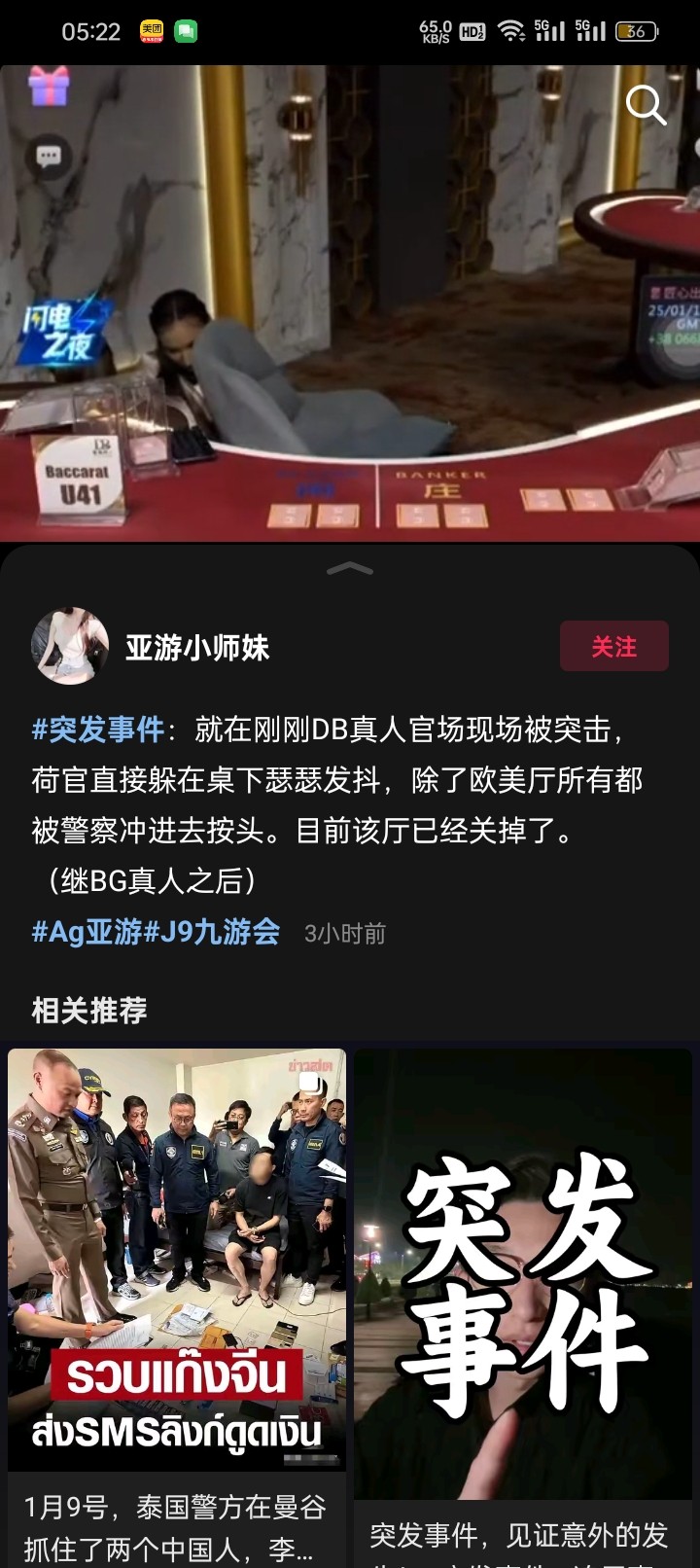Open the #突发事件 hashtag
The width and height of the screenshot is (700, 1568).
click(98, 730)
